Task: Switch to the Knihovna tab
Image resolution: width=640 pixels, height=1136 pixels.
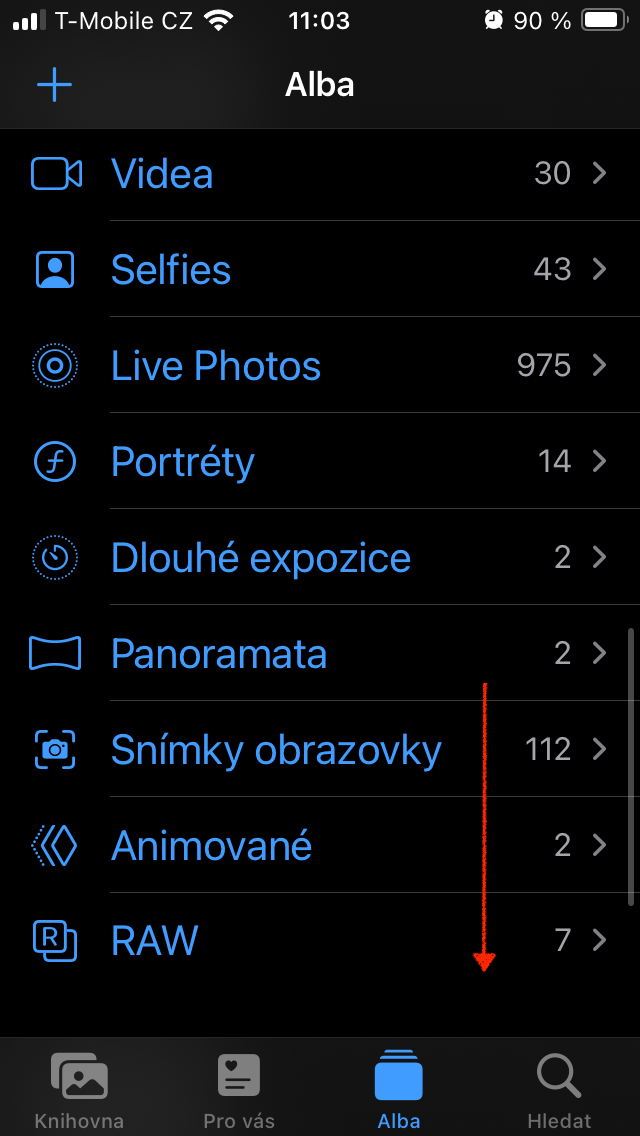Action: click(x=79, y=1091)
